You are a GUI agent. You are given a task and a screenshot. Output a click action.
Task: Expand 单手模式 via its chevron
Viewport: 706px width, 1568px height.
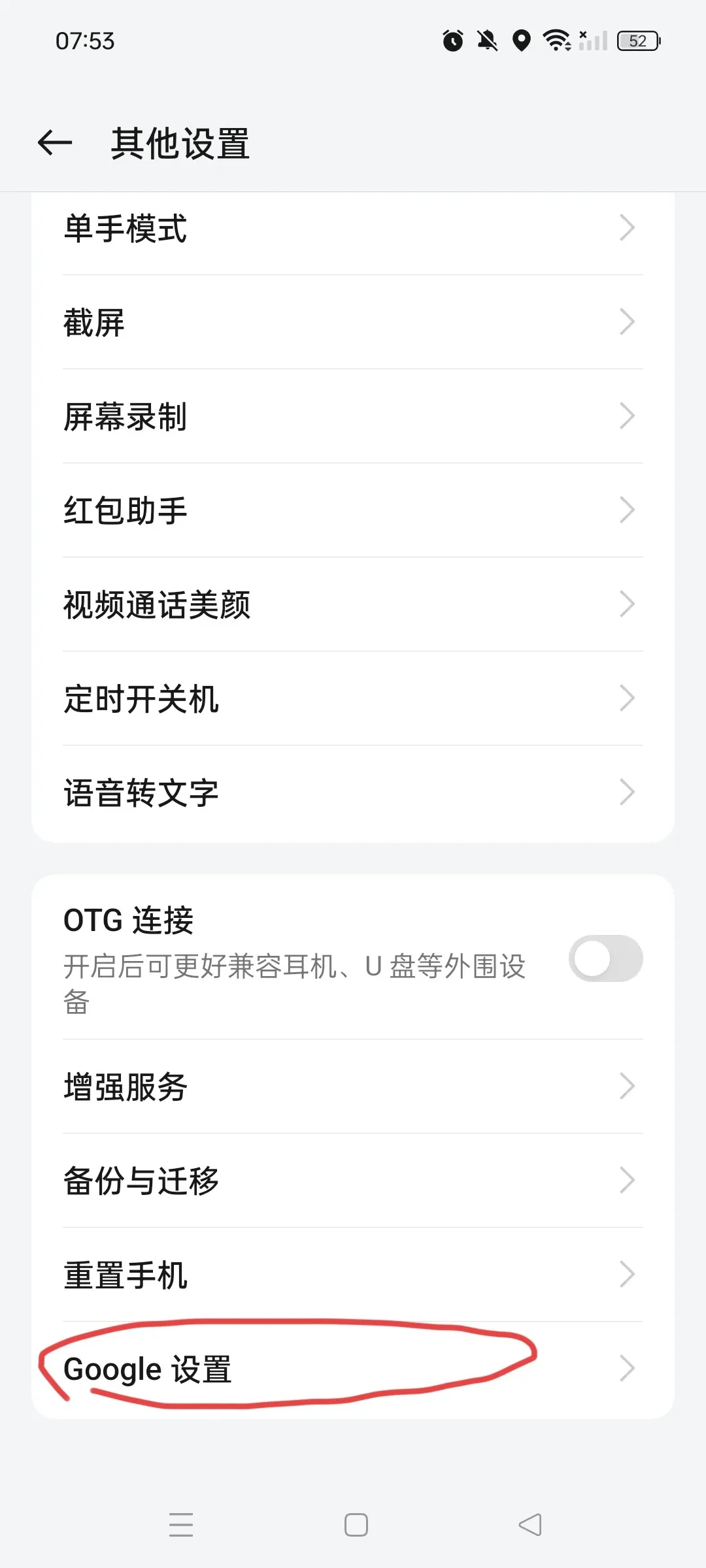[x=627, y=228]
